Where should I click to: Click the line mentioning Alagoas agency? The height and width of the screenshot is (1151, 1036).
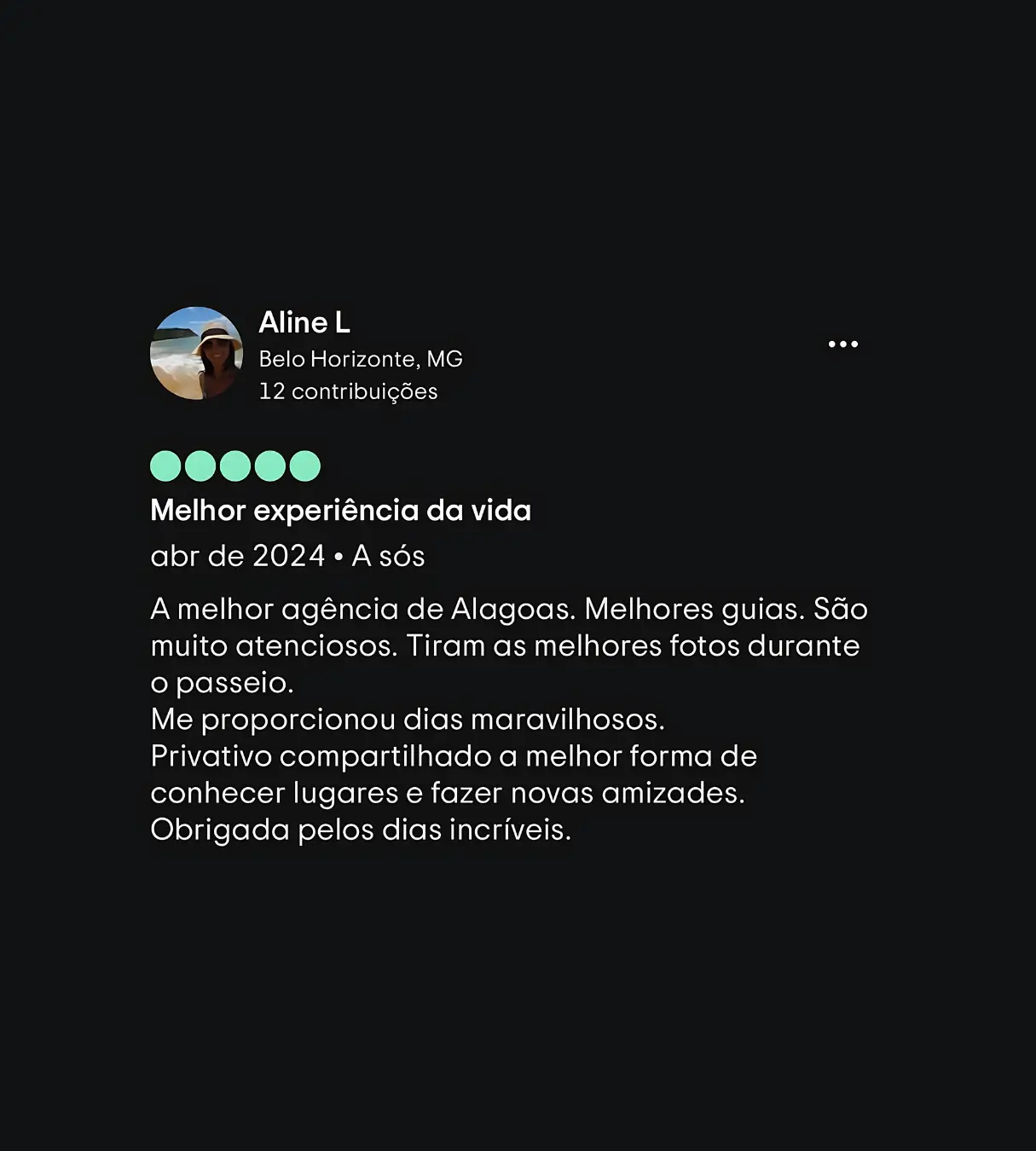509,609
